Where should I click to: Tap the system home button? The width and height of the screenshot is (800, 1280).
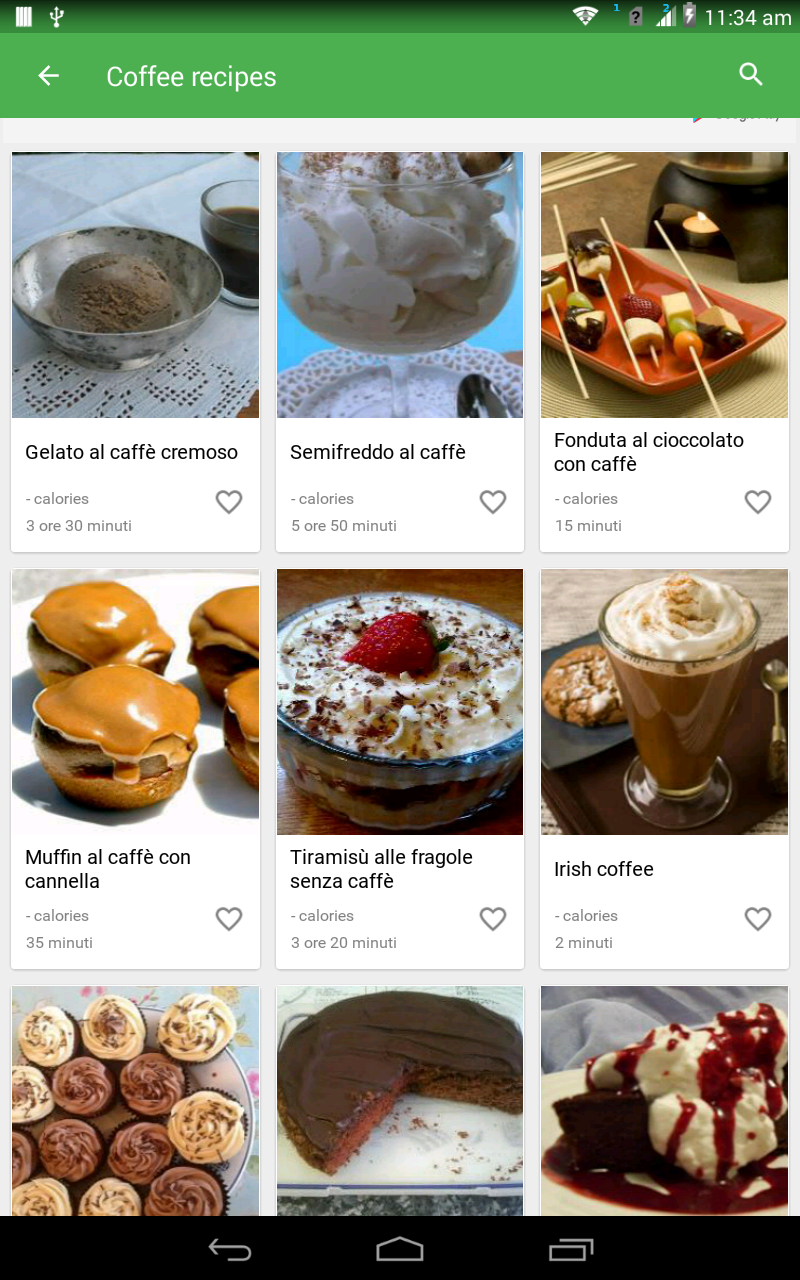tap(400, 1249)
